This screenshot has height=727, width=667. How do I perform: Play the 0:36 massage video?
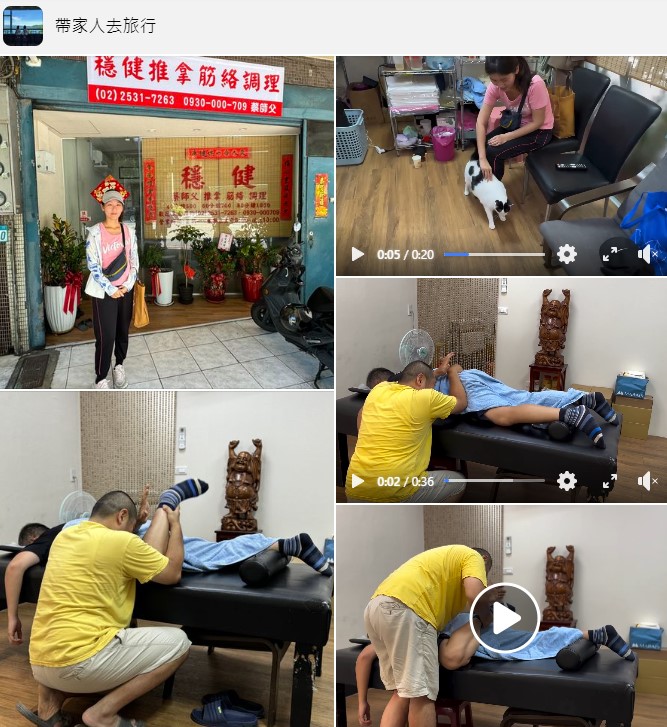(x=358, y=481)
